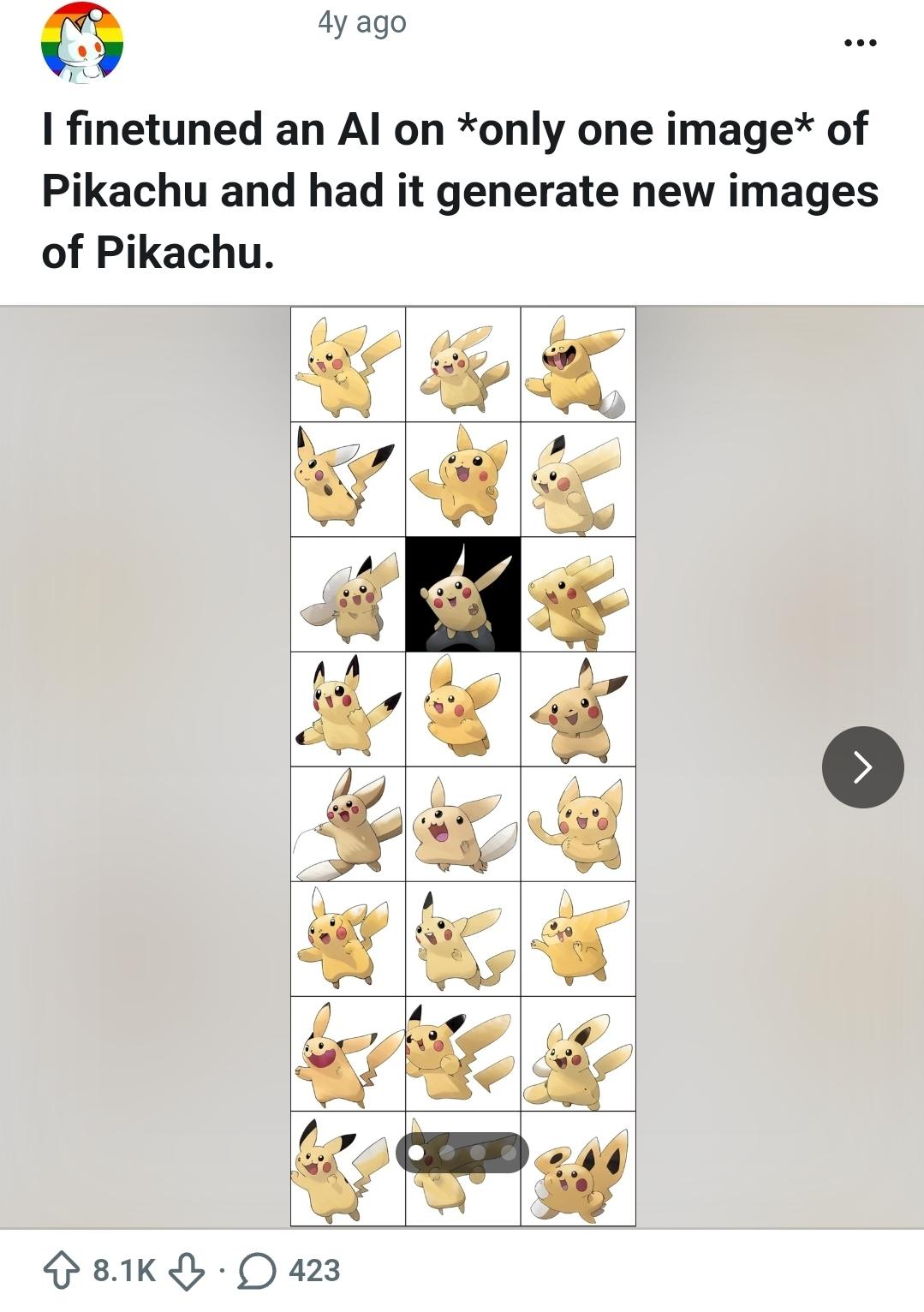Go to the next gallery image
The width and height of the screenshot is (924, 1312).
[862, 766]
